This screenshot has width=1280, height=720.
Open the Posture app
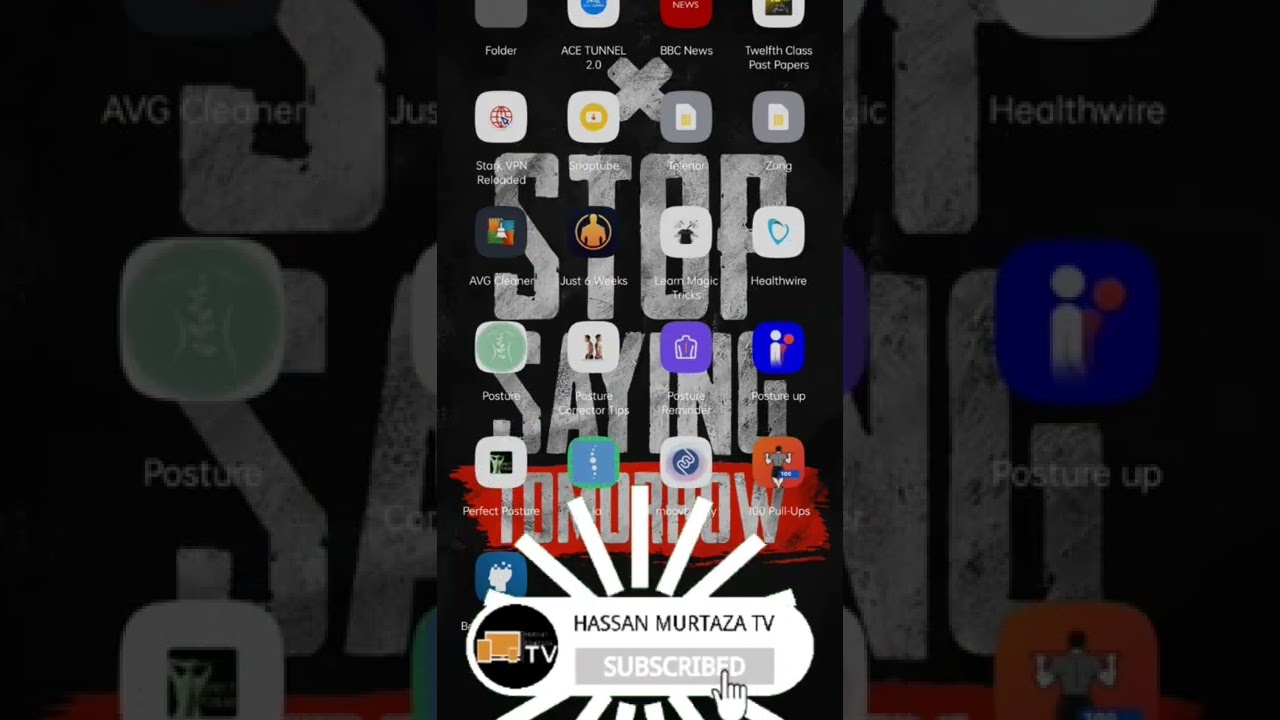501,348
